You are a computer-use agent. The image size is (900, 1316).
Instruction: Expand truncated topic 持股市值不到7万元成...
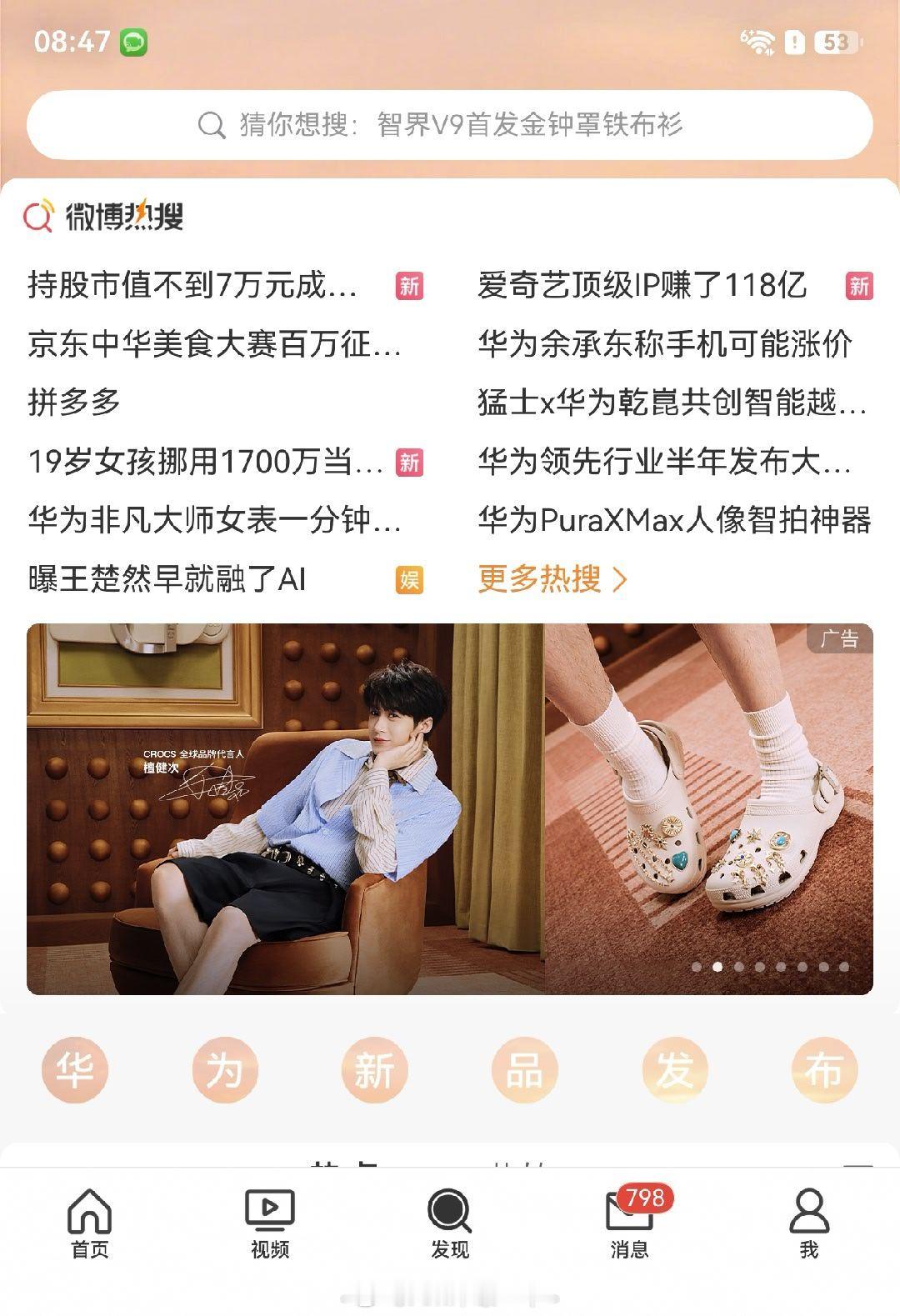coord(192,287)
